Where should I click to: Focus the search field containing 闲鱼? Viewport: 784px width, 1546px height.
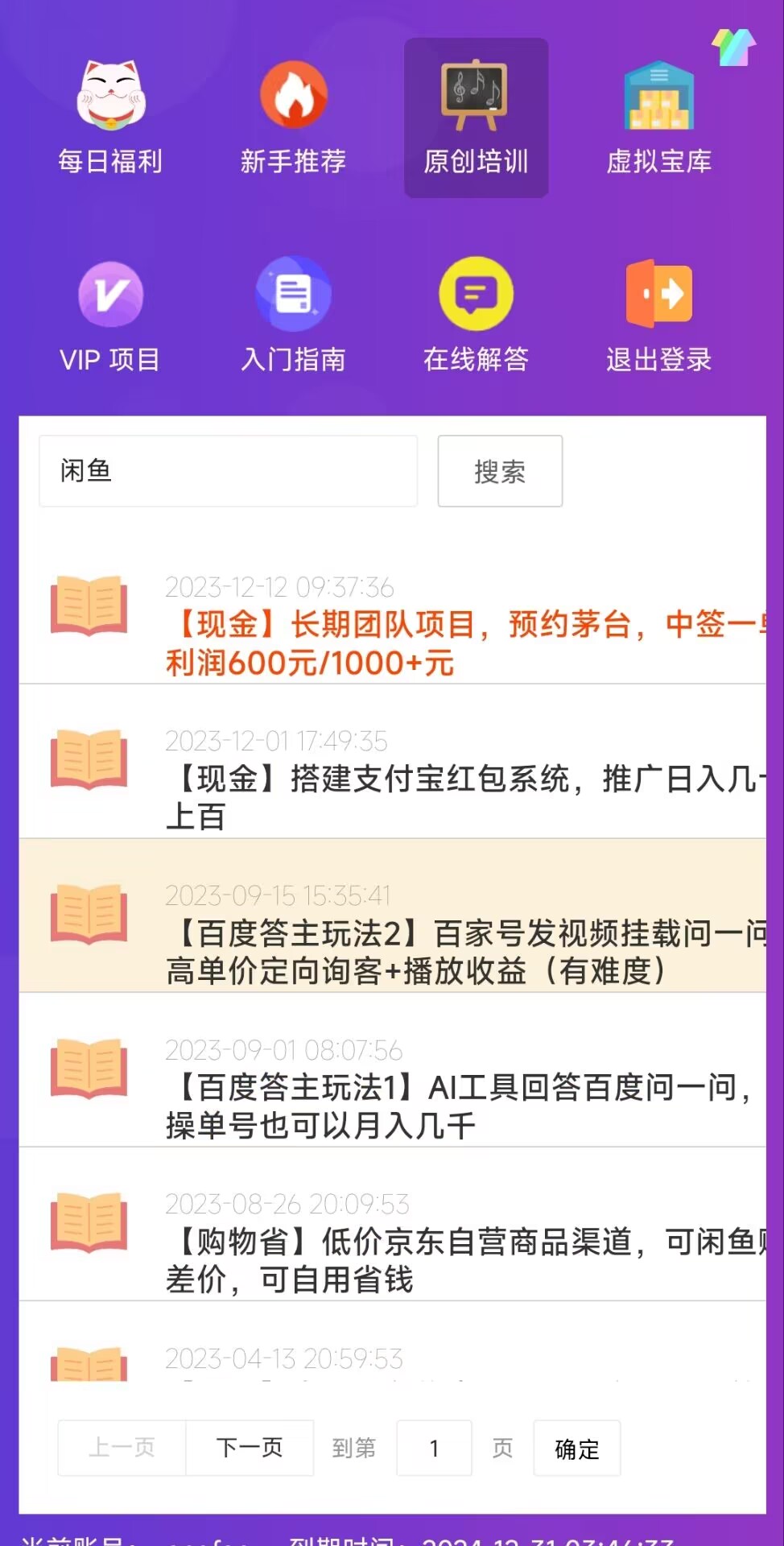point(228,471)
